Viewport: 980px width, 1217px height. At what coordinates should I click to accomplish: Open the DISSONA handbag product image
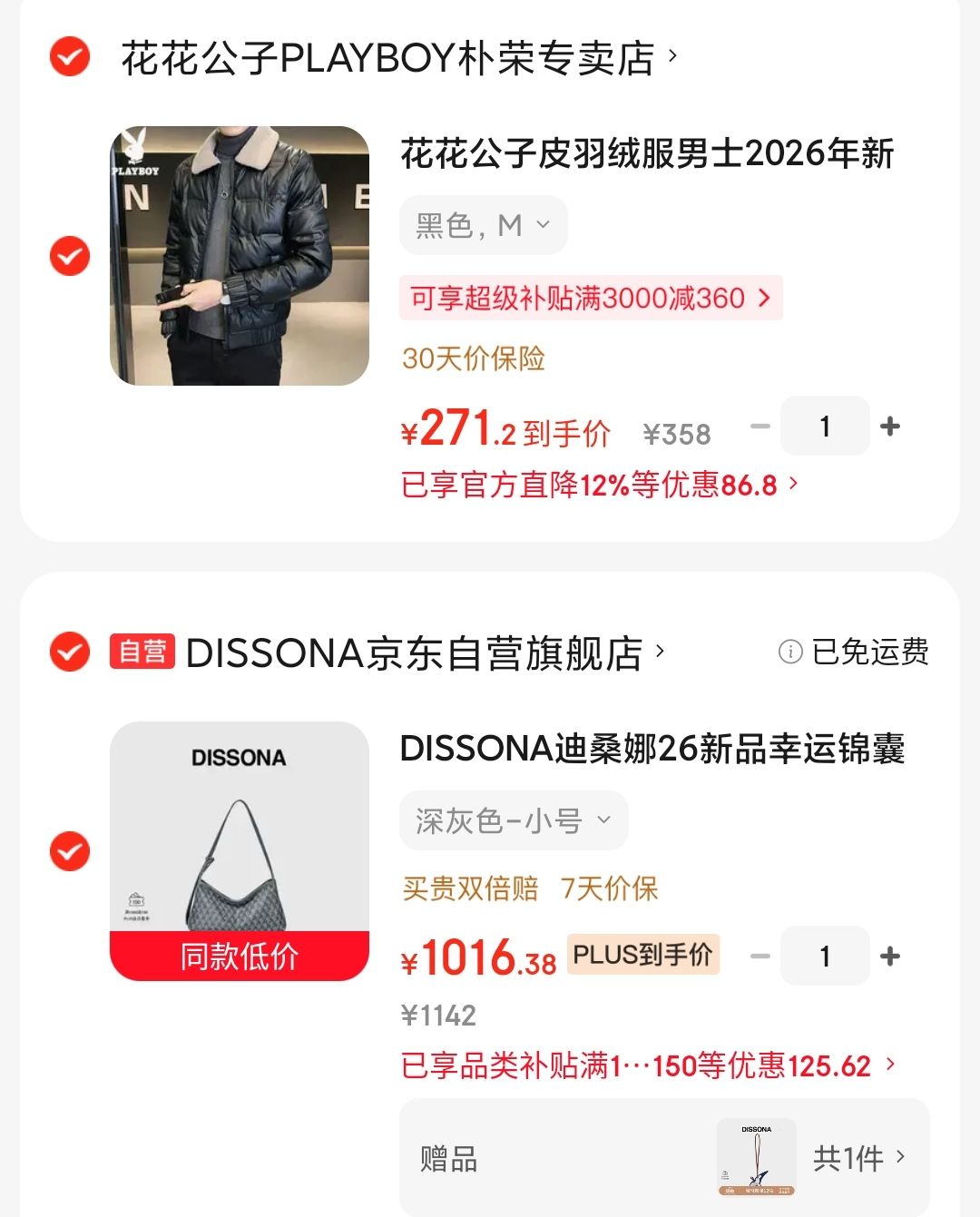point(240,851)
